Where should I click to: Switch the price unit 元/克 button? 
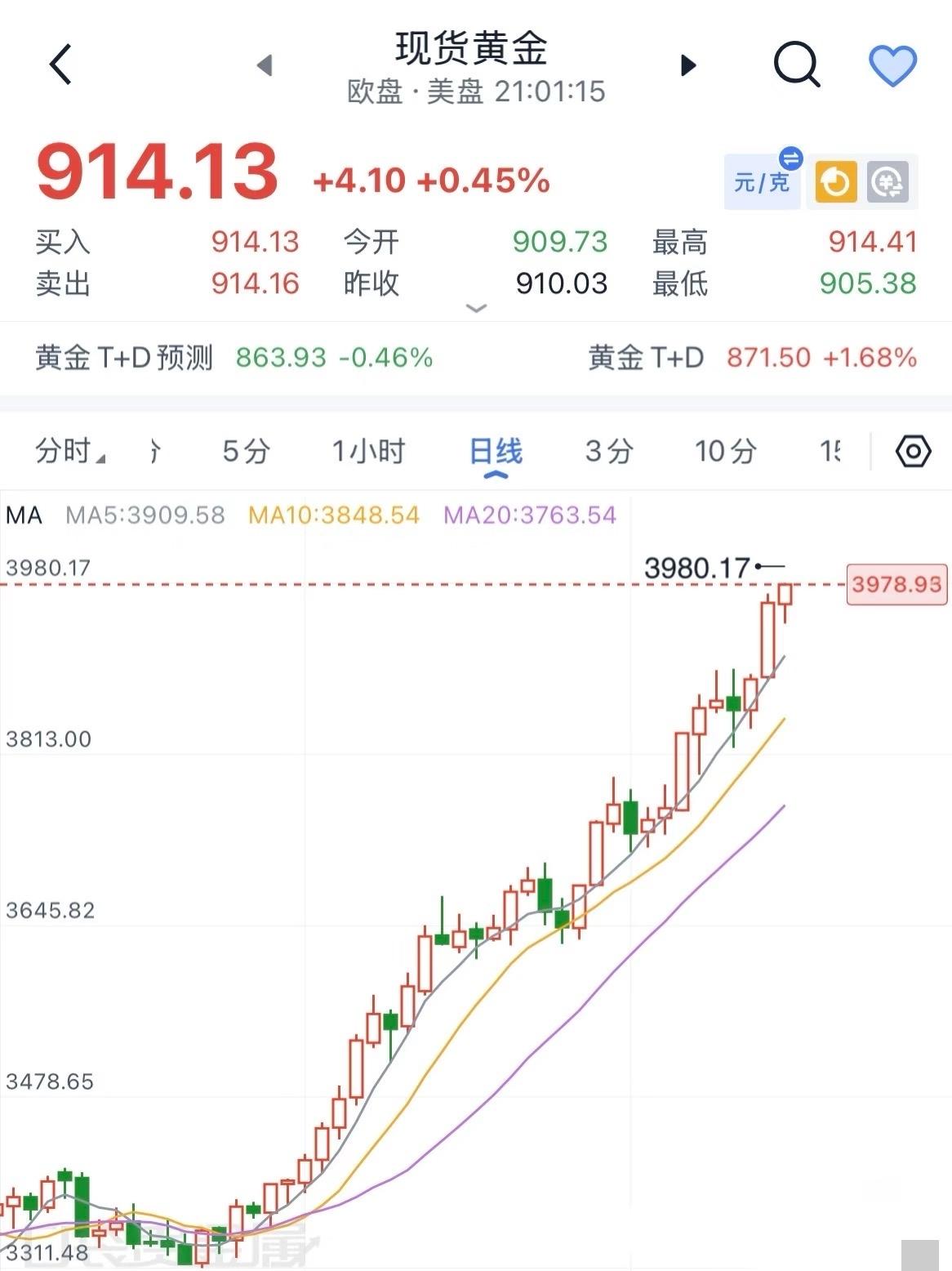(x=762, y=181)
